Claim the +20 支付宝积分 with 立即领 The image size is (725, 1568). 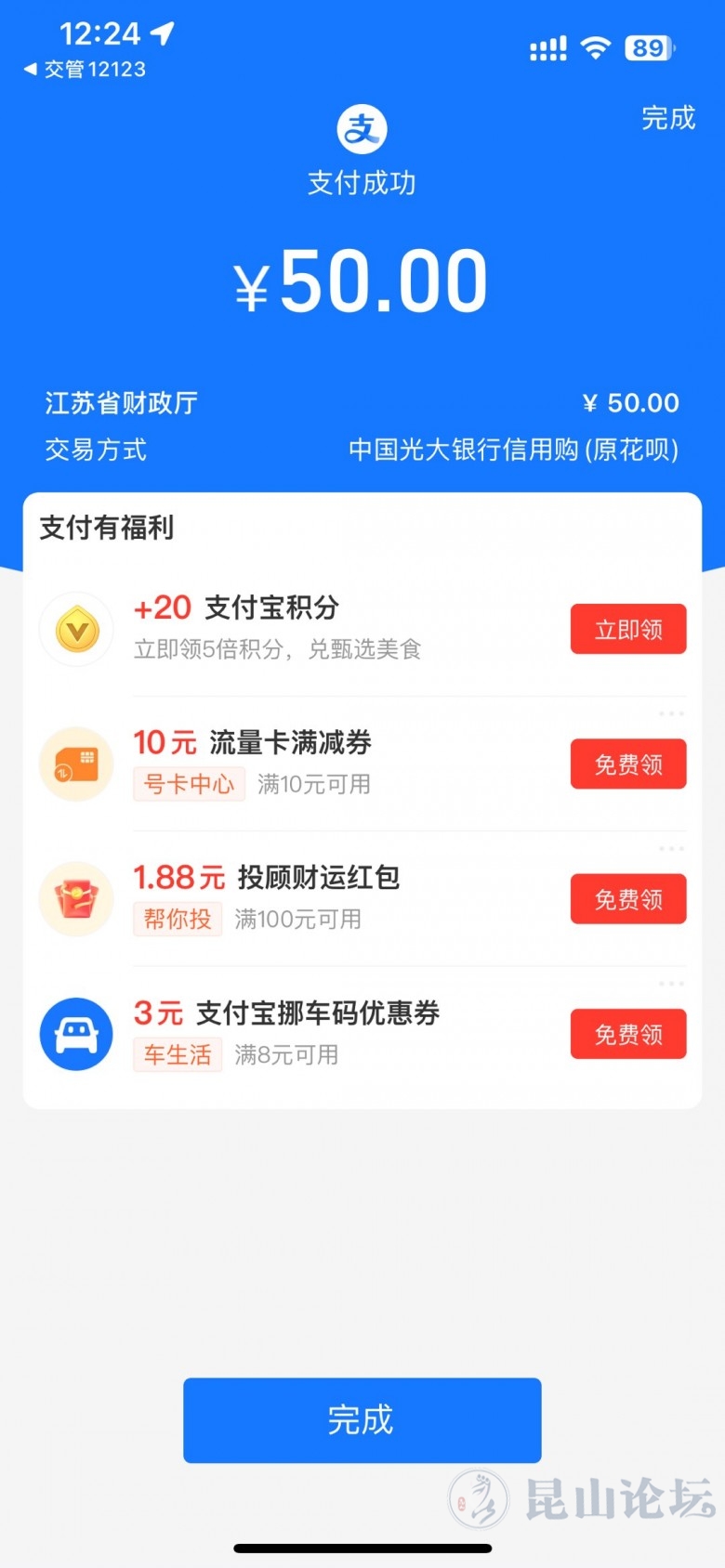pos(628,630)
